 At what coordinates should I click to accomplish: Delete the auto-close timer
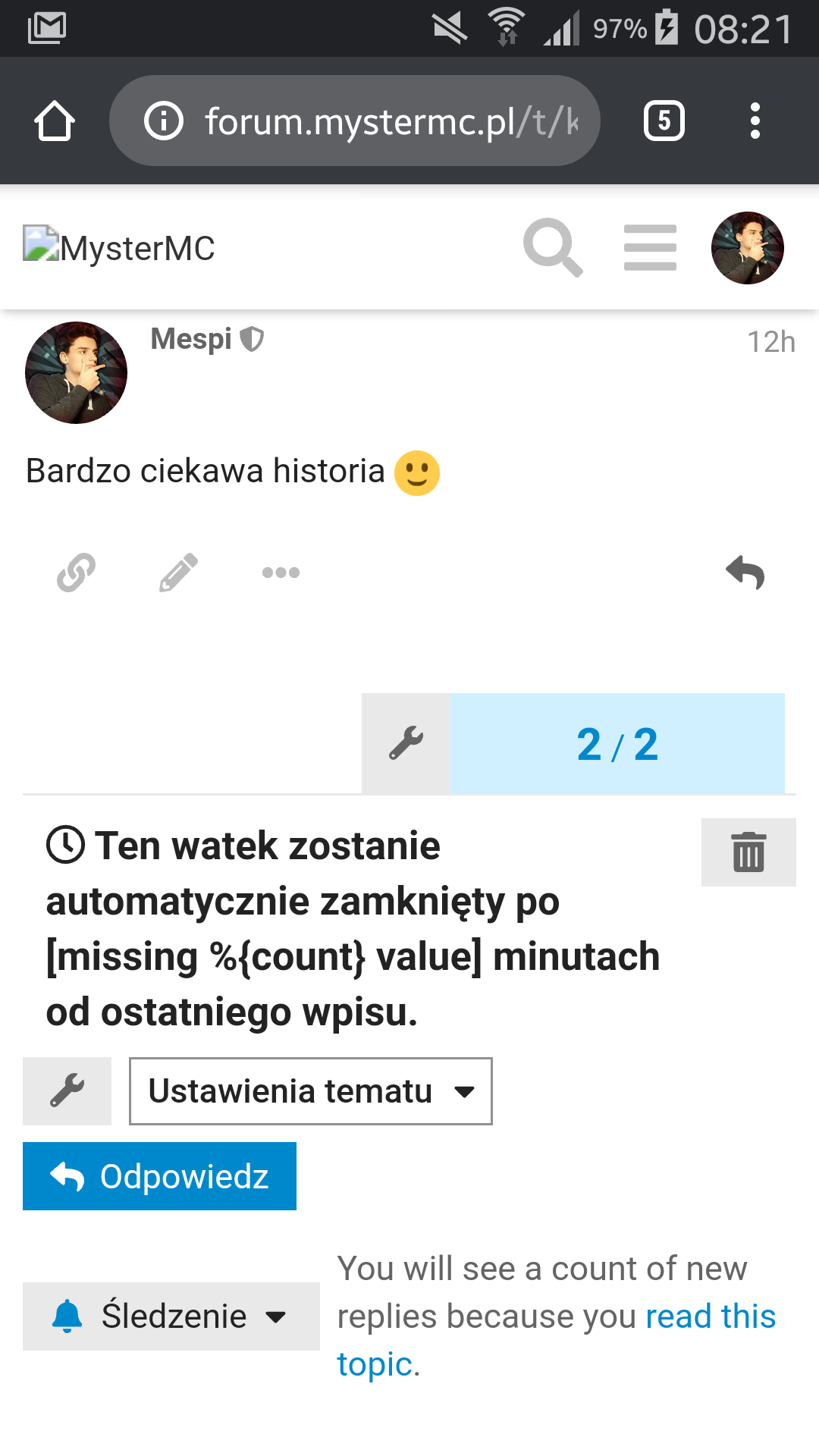pyautogui.click(x=748, y=852)
